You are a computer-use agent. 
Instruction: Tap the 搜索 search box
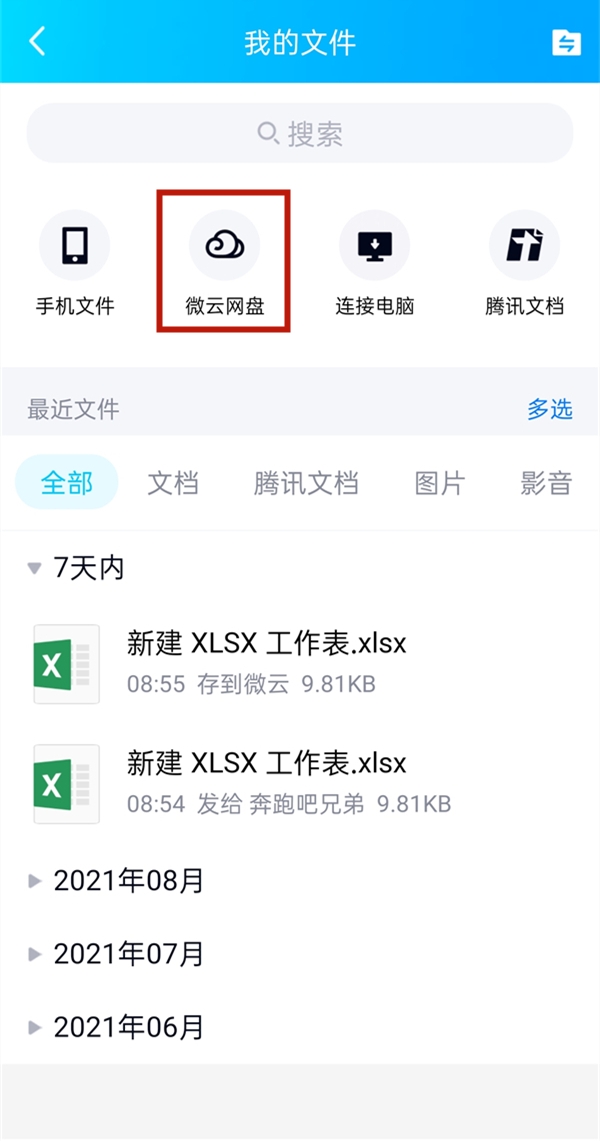pos(300,133)
